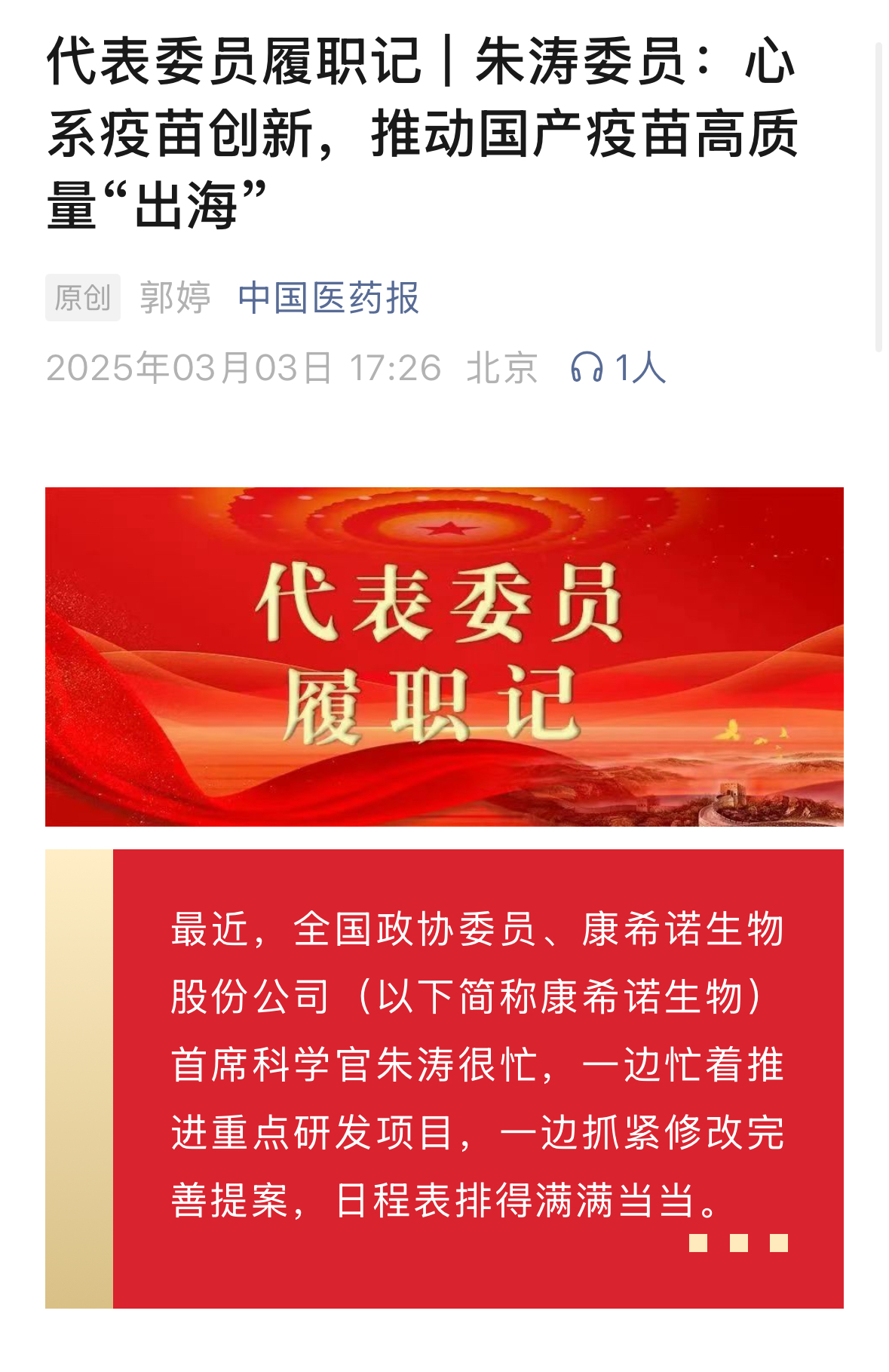
Task: Tap the headphone listen icon
Action: [x=587, y=368]
